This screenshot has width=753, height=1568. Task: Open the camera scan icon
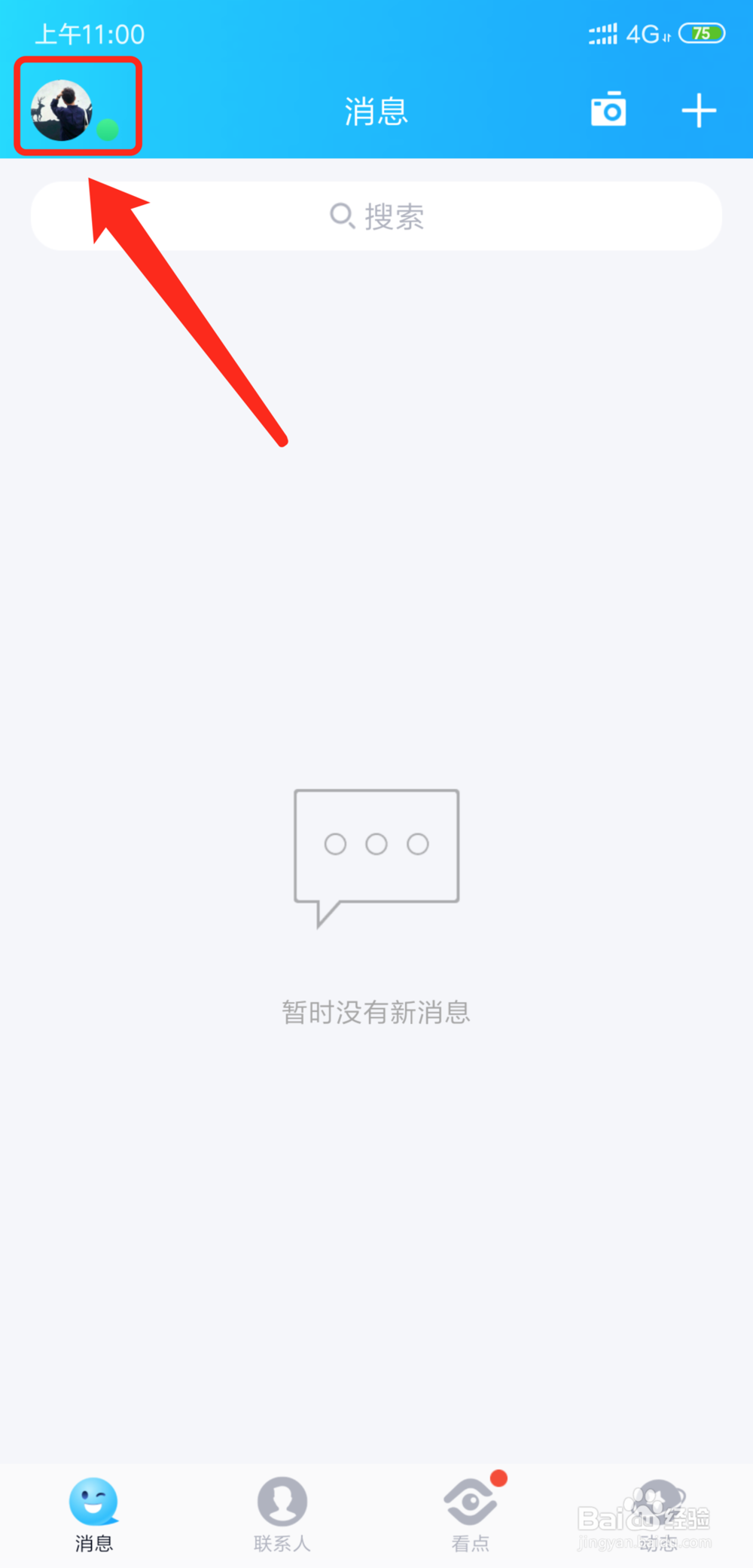point(607,110)
